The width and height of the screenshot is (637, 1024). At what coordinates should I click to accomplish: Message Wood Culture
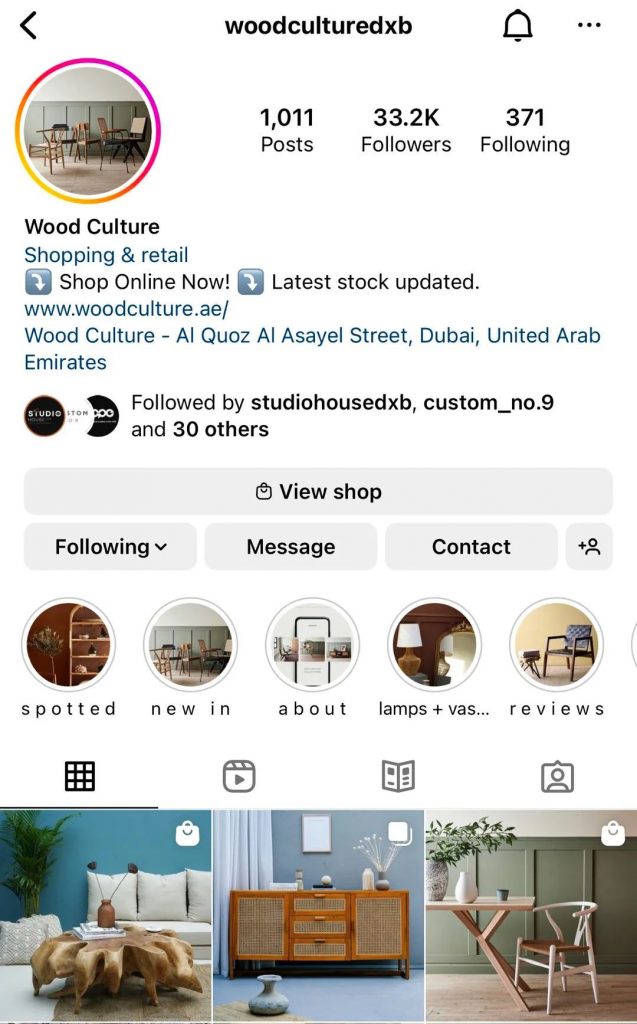[x=291, y=547]
